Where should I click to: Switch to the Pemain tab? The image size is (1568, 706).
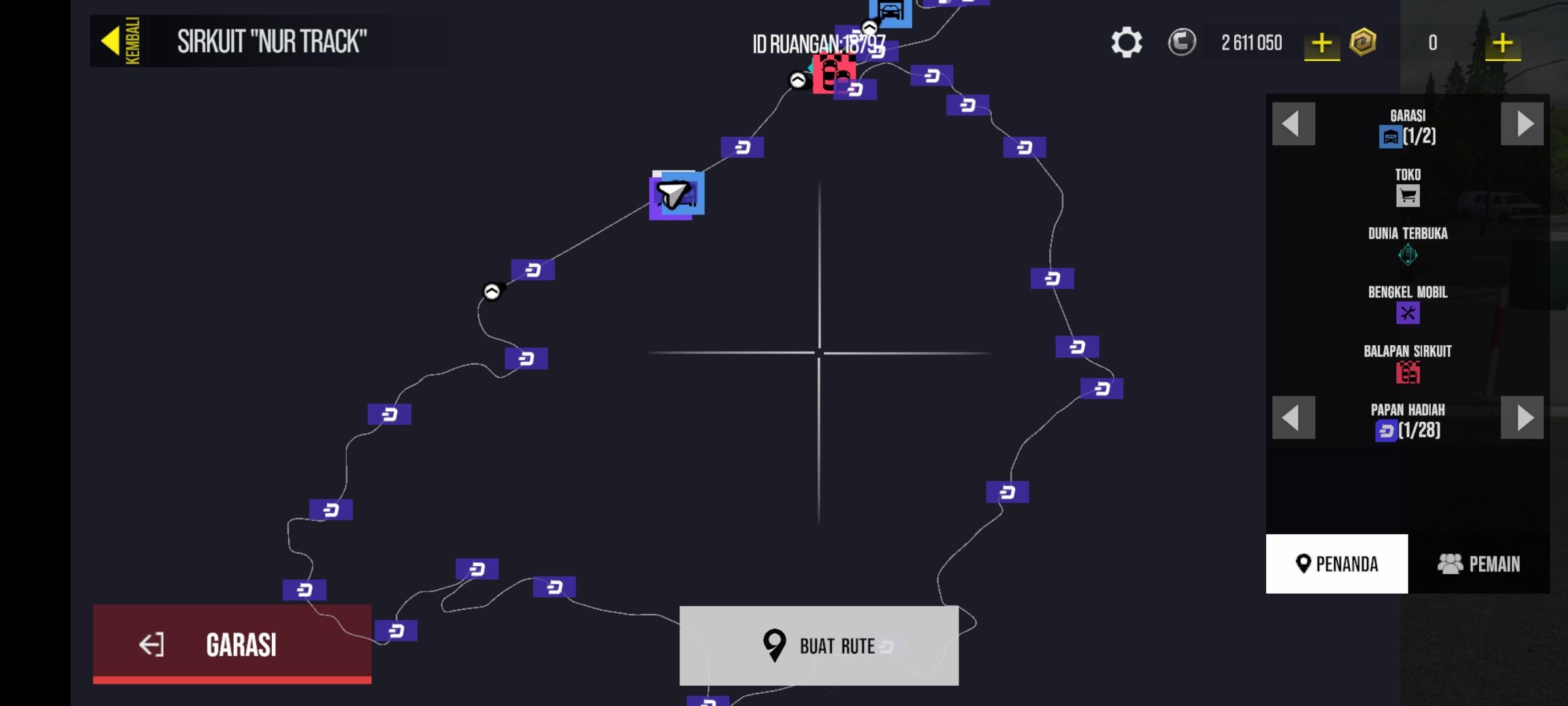tap(1479, 563)
